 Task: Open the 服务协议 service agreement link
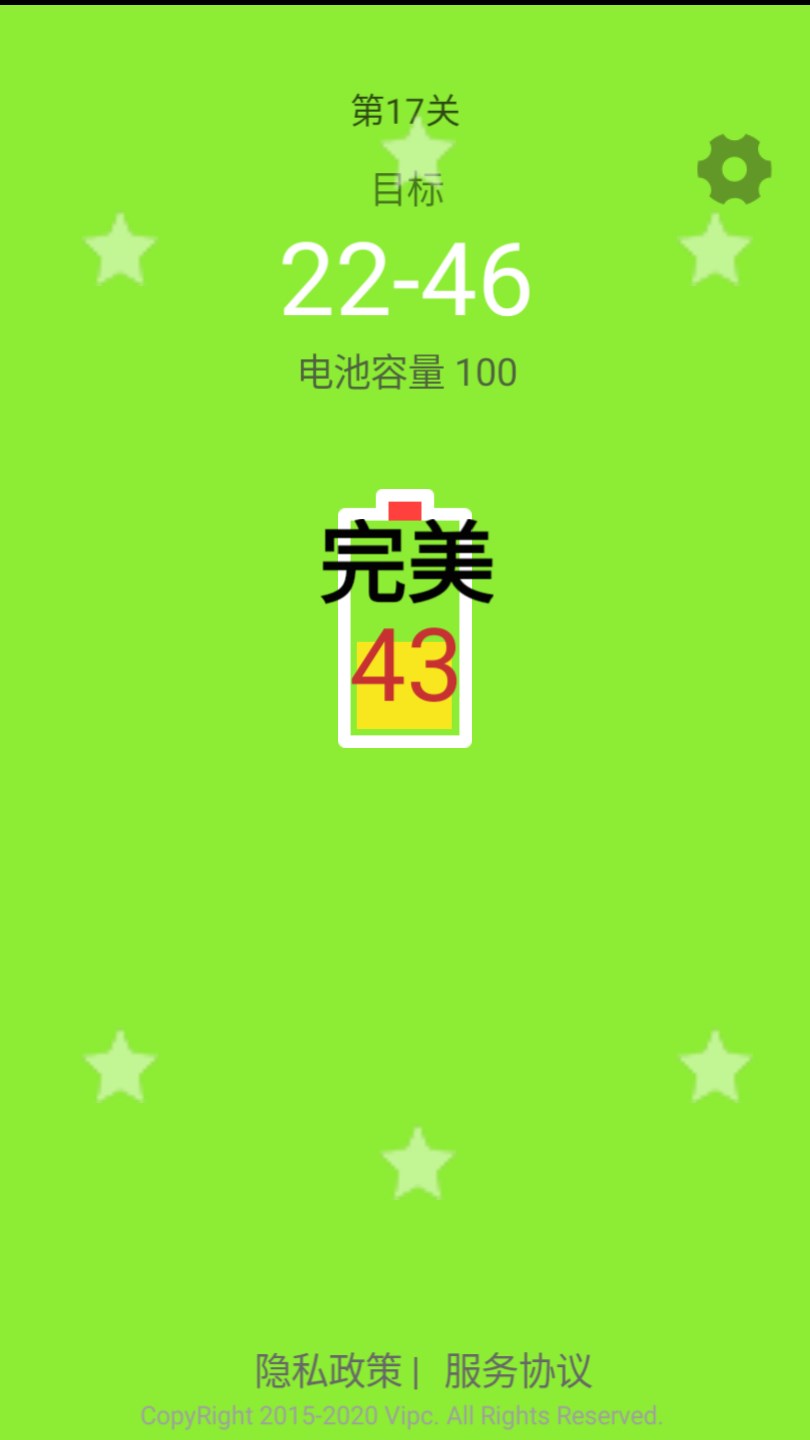click(x=518, y=1371)
